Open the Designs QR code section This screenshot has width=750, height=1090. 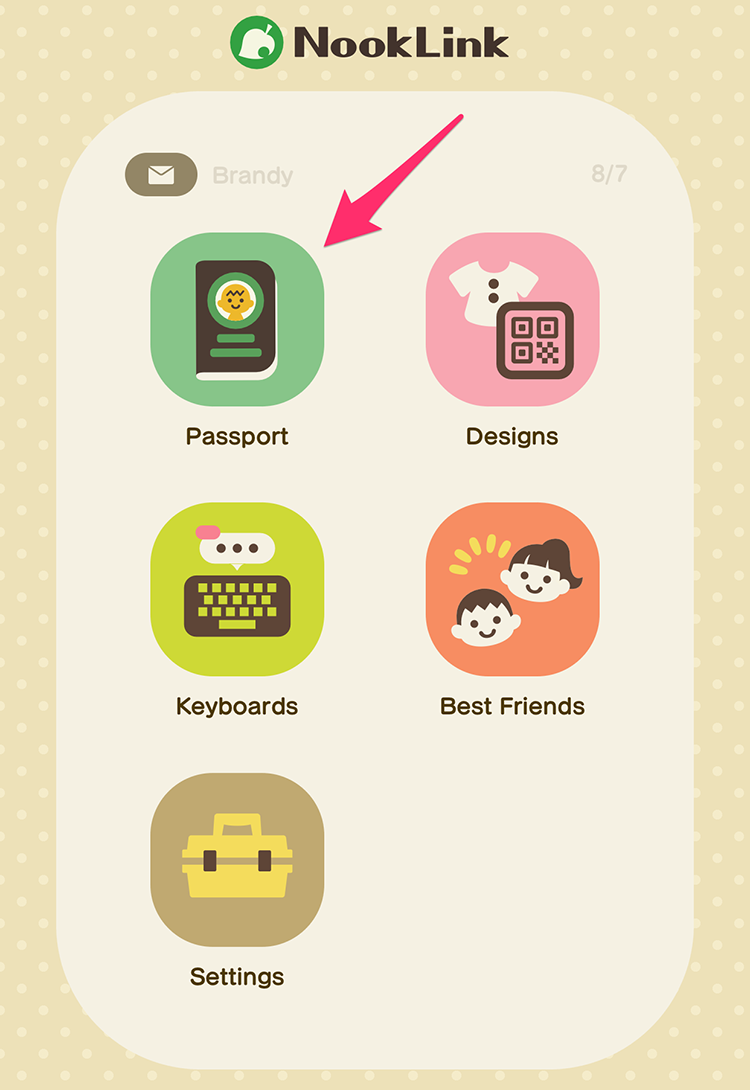point(512,320)
